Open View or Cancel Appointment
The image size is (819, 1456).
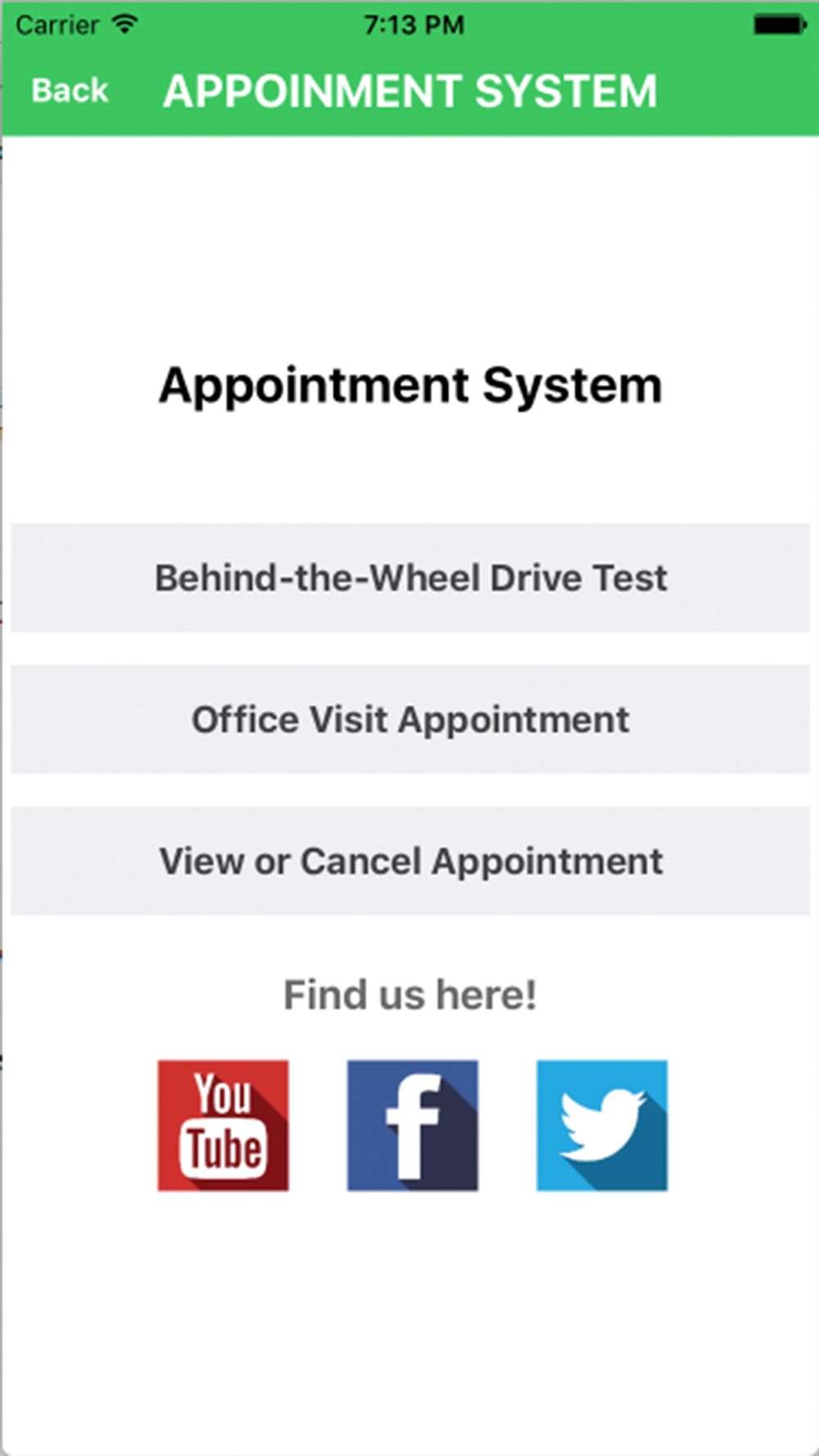pos(410,861)
